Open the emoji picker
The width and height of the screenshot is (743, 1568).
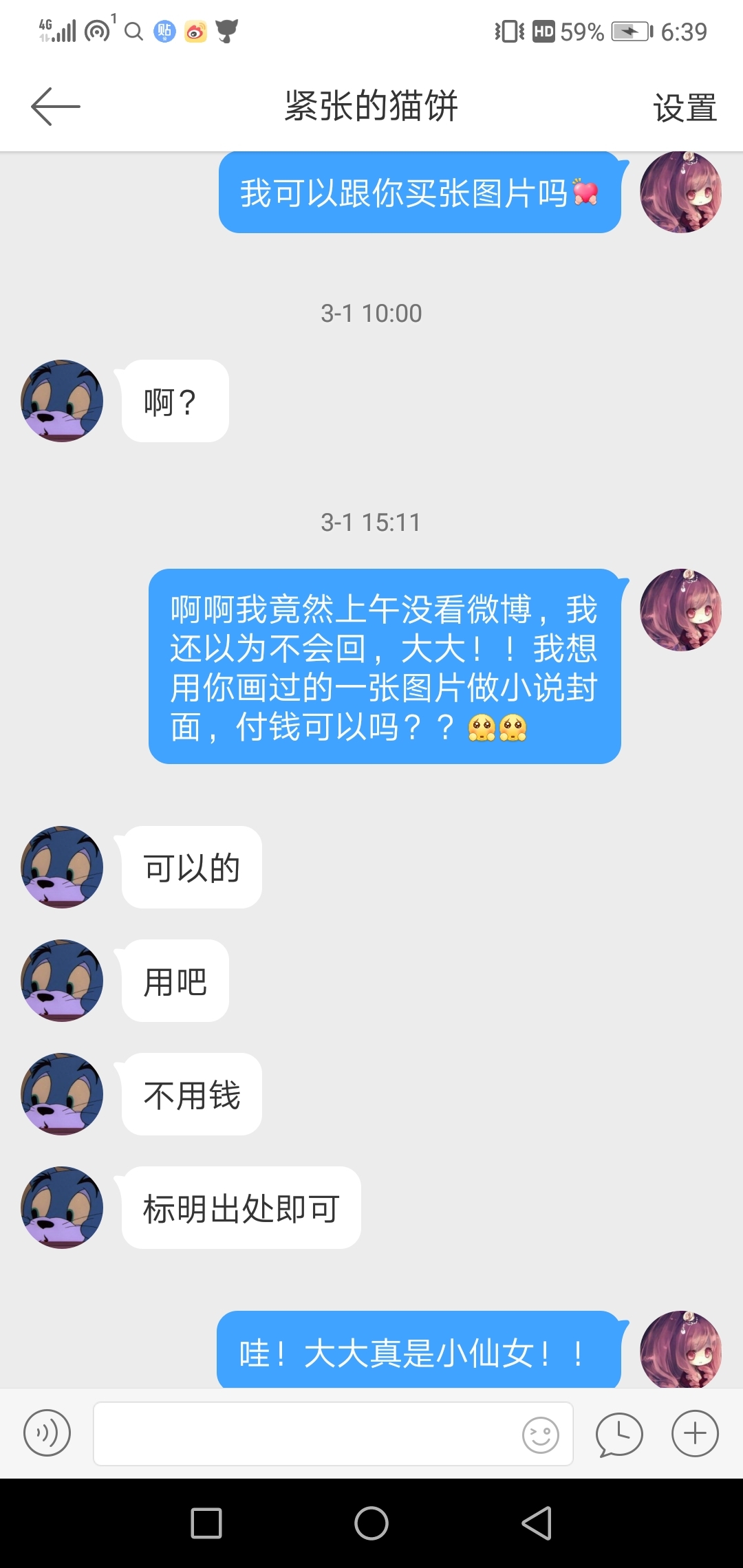[541, 1435]
